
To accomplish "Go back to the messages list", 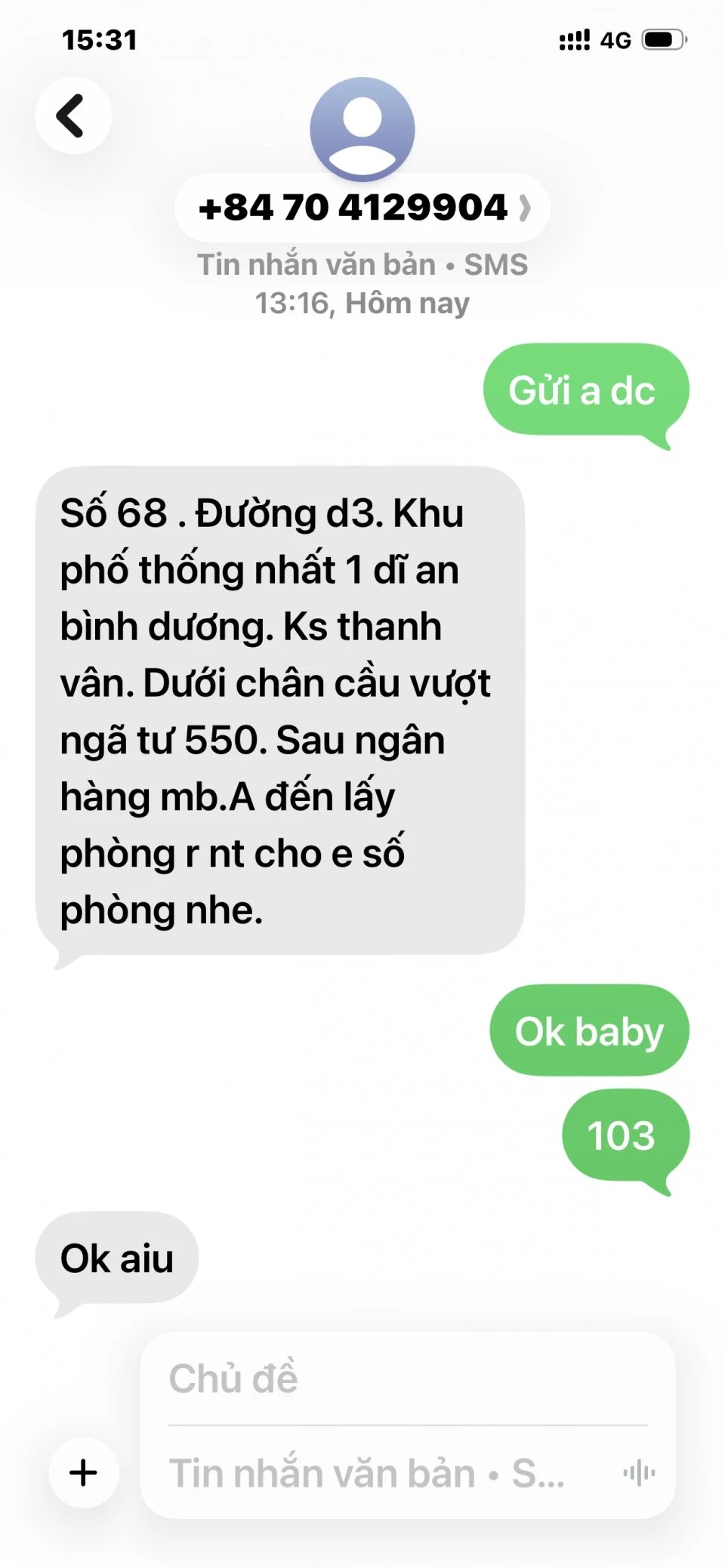I will pos(72,116).
